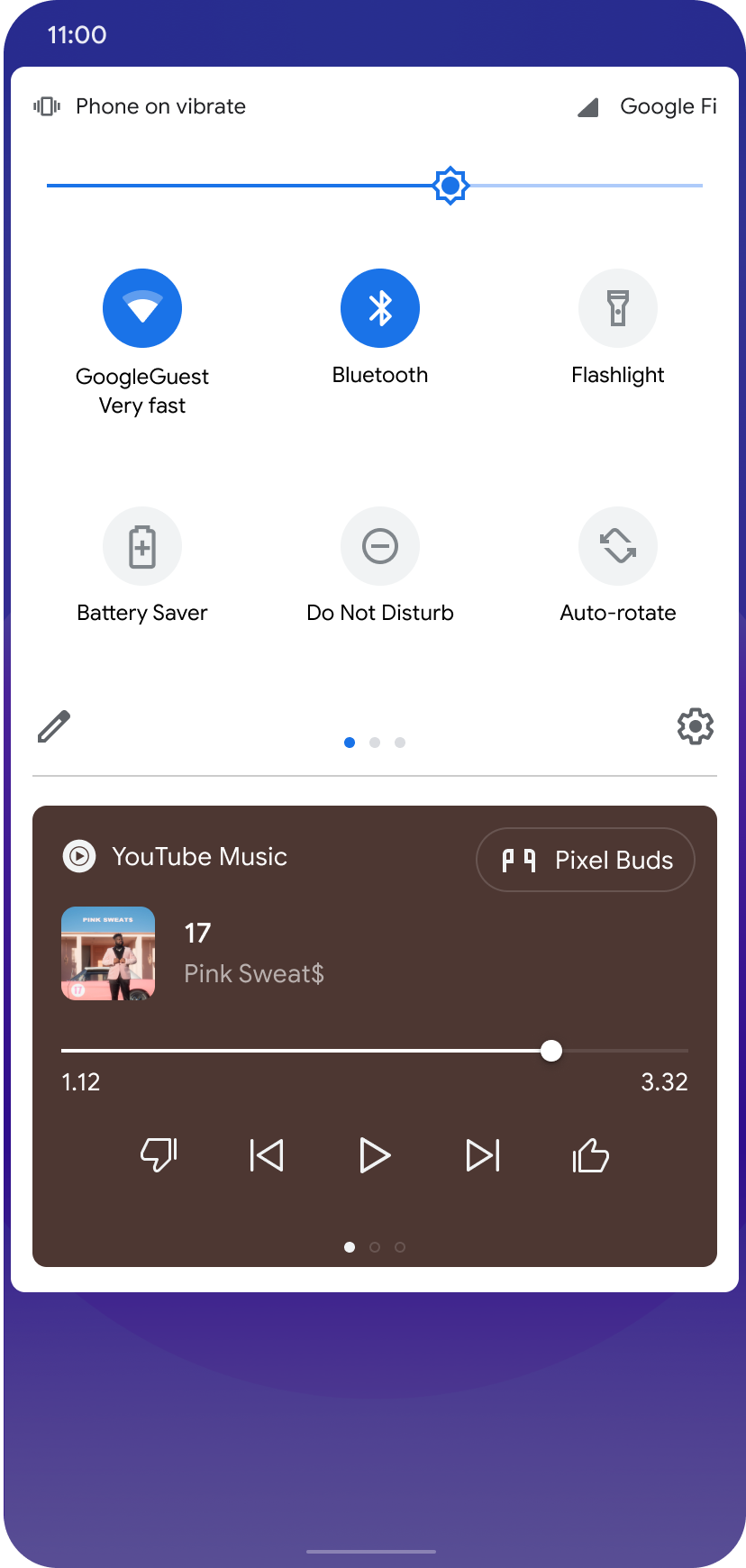This screenshot has height=1568, width=746.
Task: Turn on the Flashlight
Action: [x=618, y=308]
